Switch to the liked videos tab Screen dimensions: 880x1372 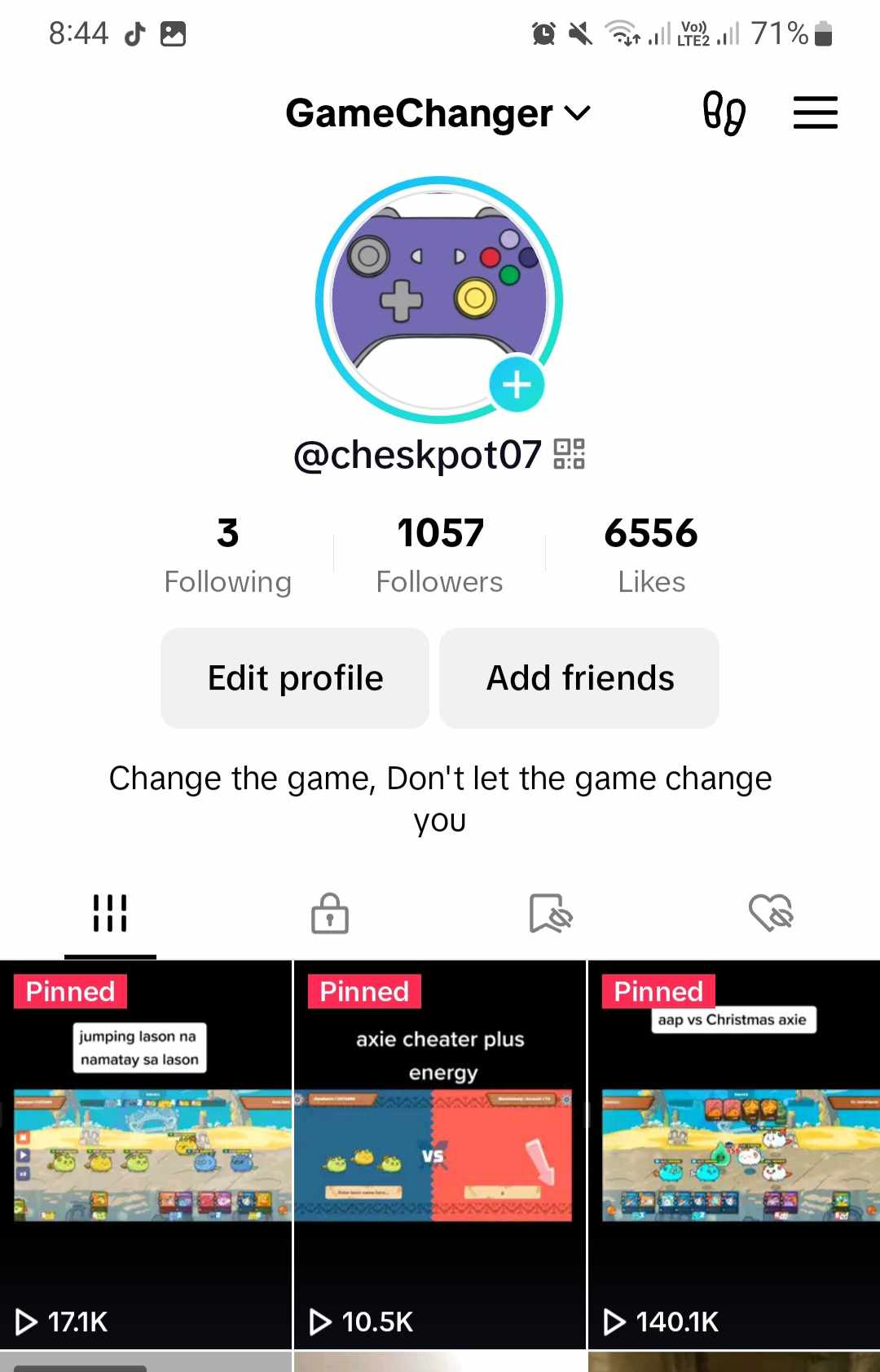770,913
